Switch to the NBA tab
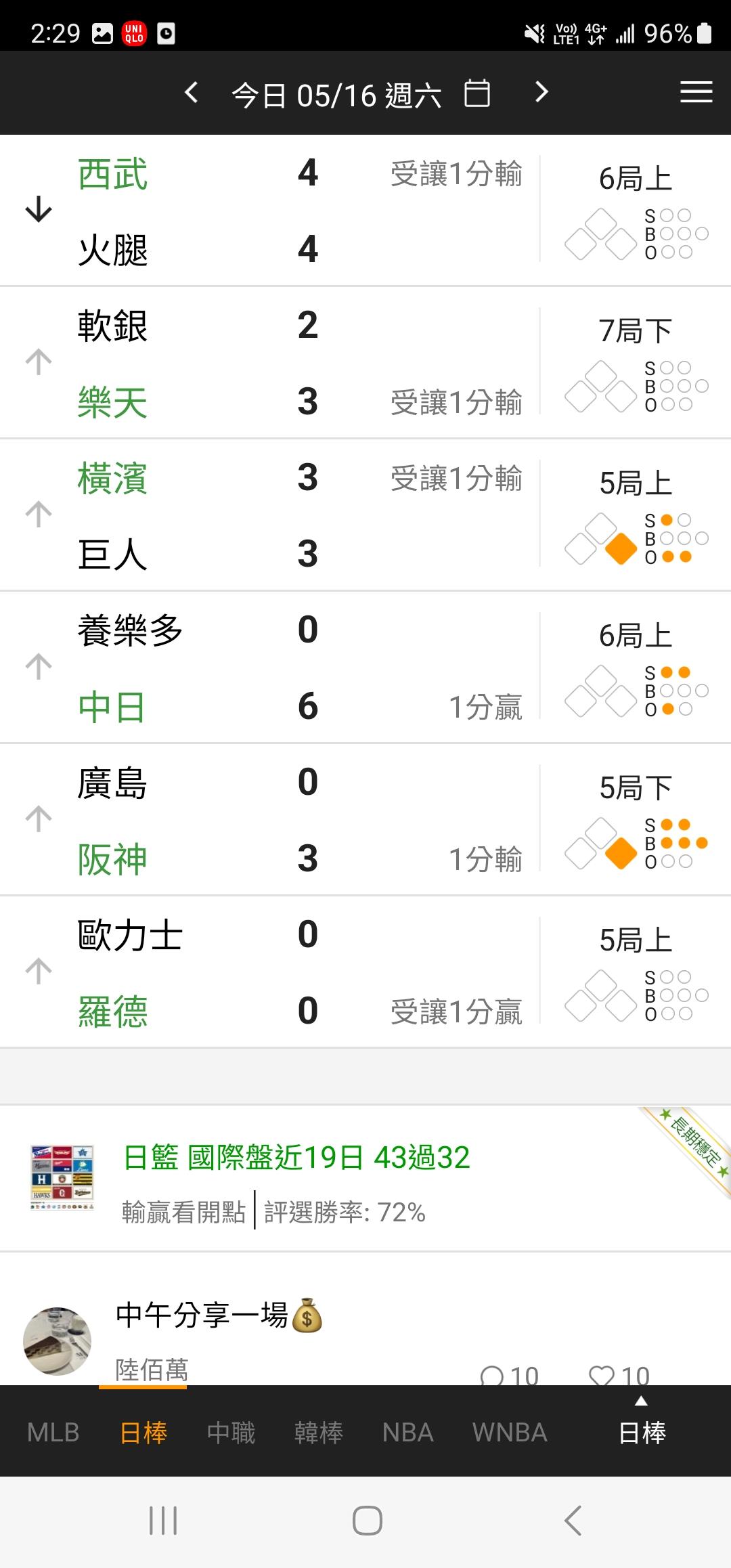Image resolution: width=731 pixels, height=1568 pixels. coord(407,1432)
